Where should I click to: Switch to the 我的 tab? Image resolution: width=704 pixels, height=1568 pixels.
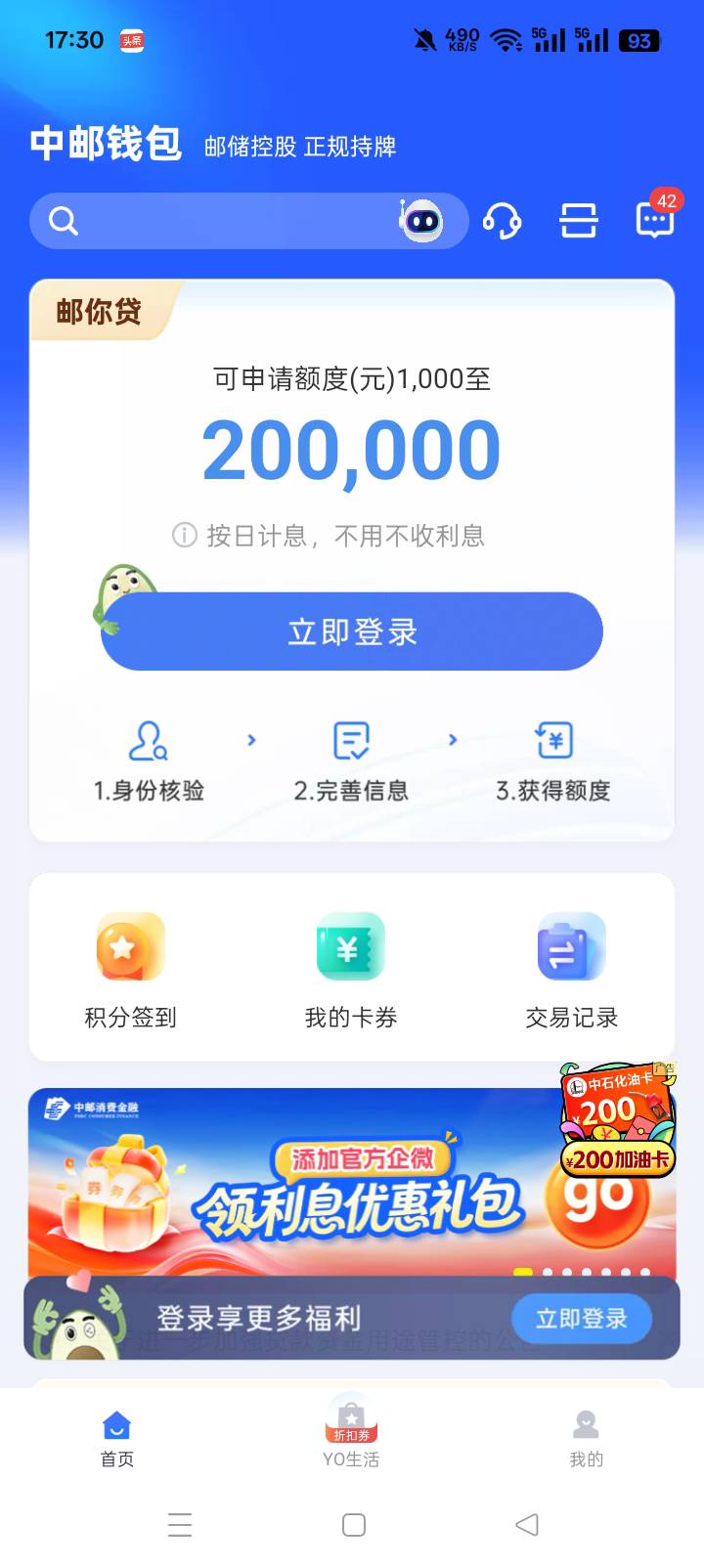[x=587, y=1437]
